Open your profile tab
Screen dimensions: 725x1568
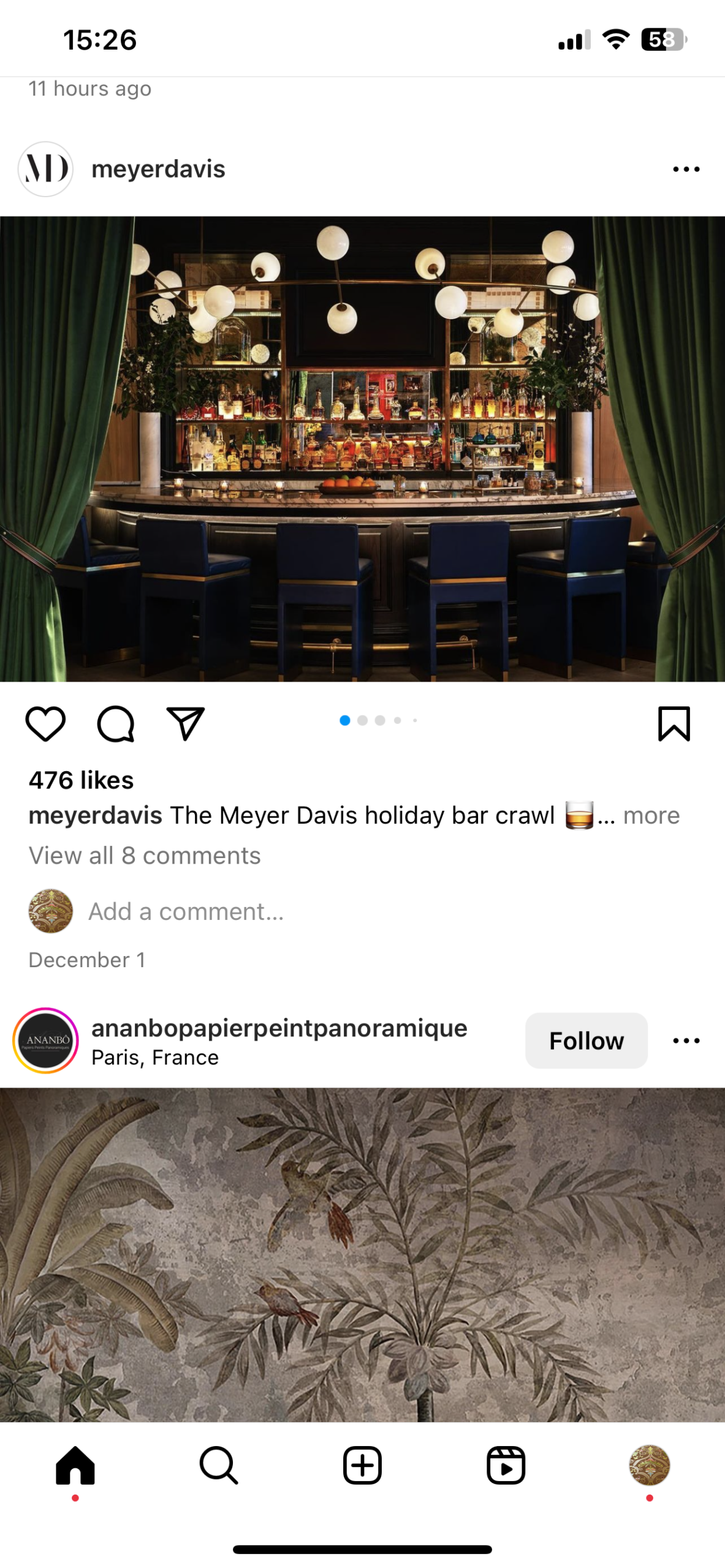click(x=649, y=1466)
